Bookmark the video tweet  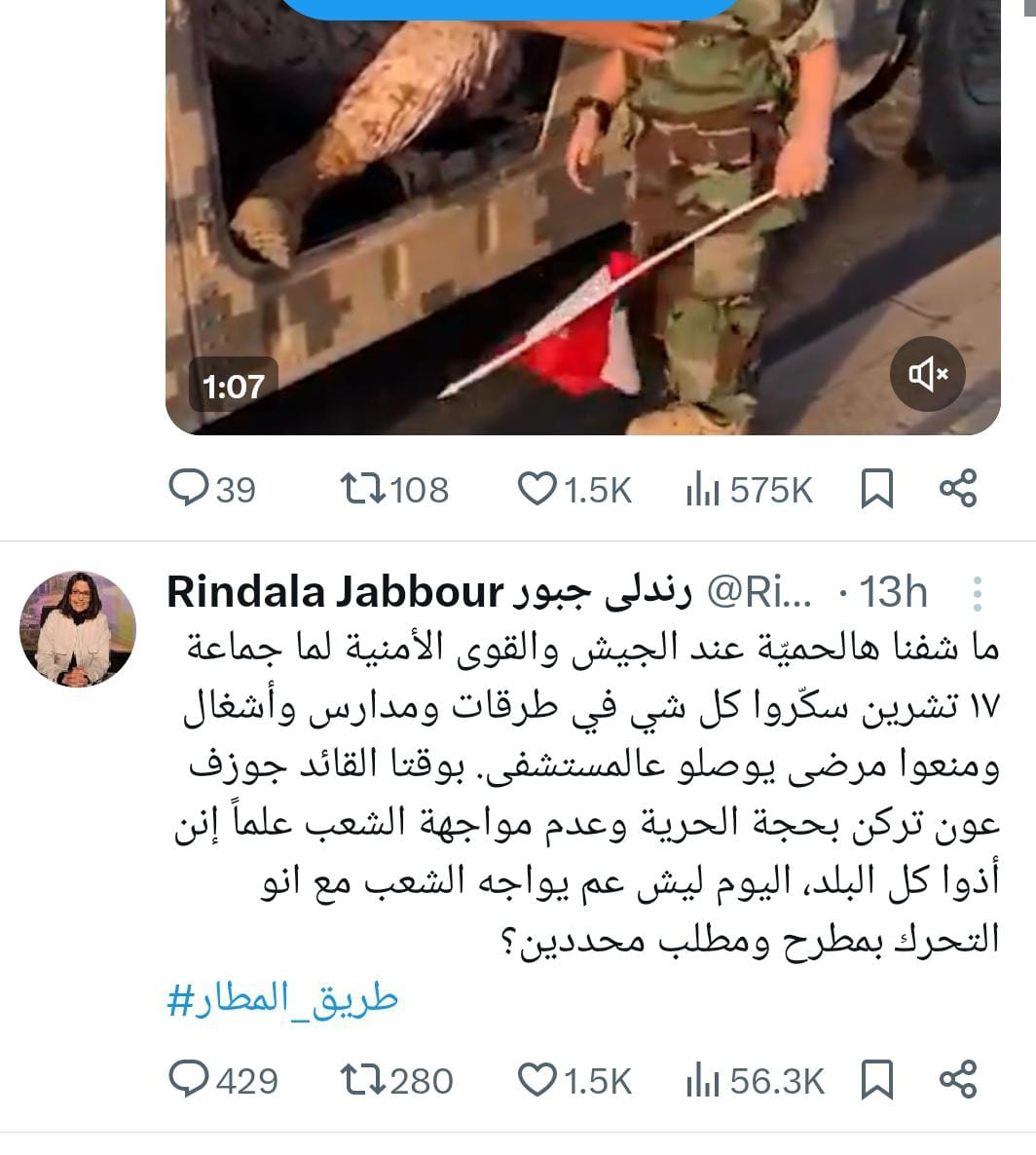(x=875, y=490)
